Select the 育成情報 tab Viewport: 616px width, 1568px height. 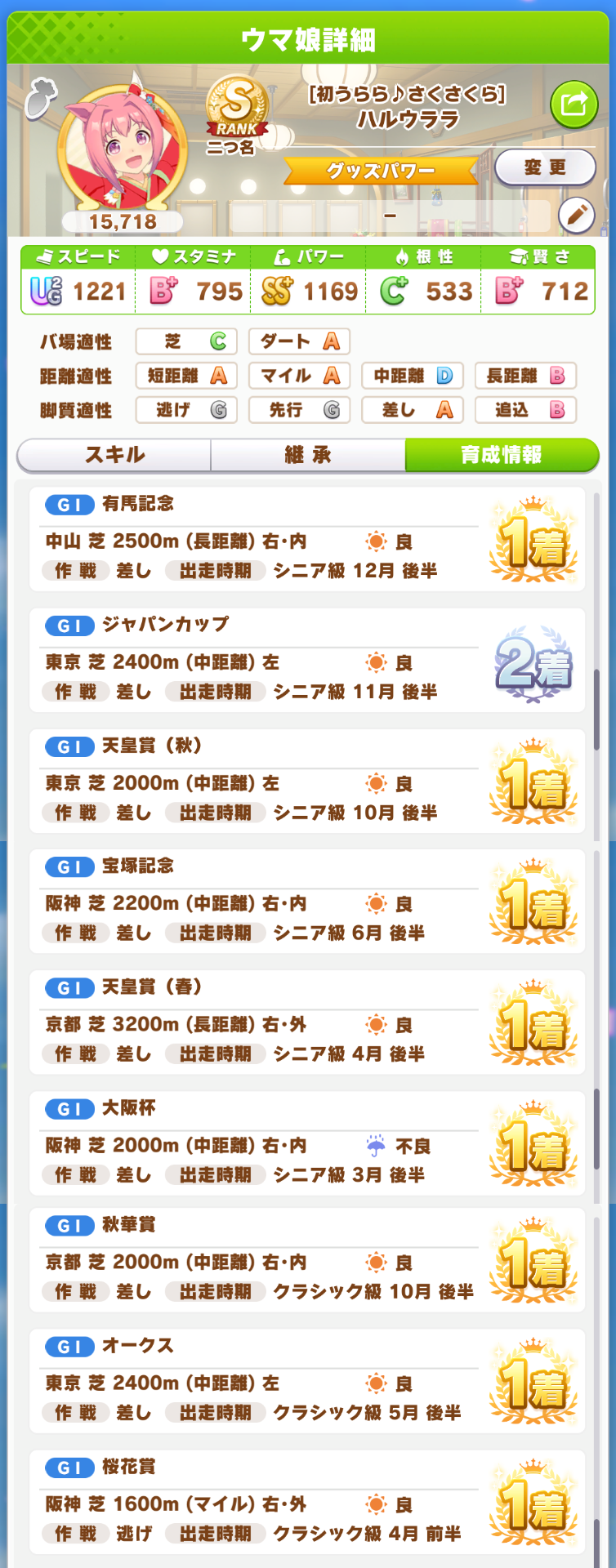[502, 455]
